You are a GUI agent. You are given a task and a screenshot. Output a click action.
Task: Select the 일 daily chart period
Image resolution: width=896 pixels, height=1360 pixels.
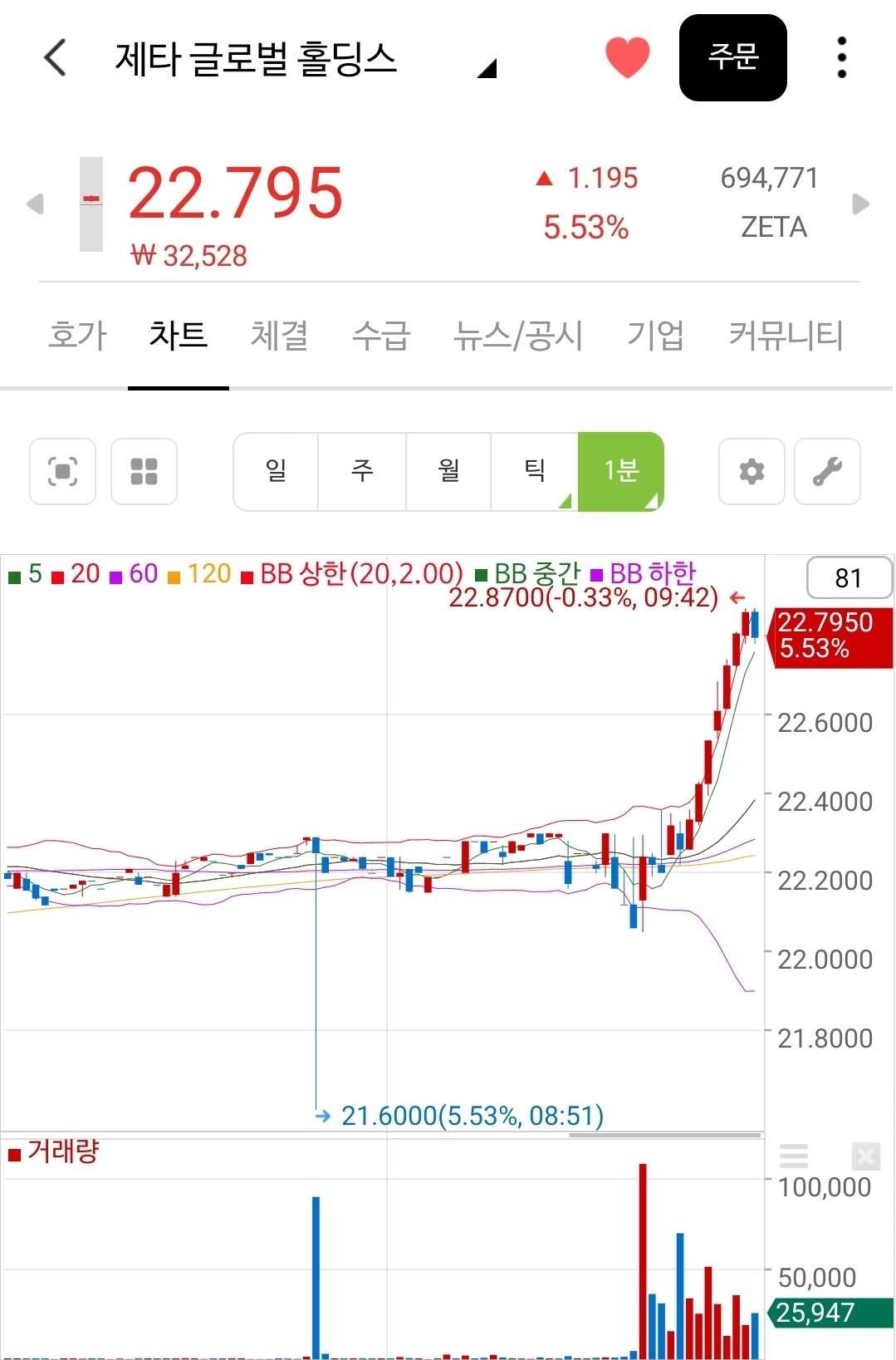[x=276, y=471]
